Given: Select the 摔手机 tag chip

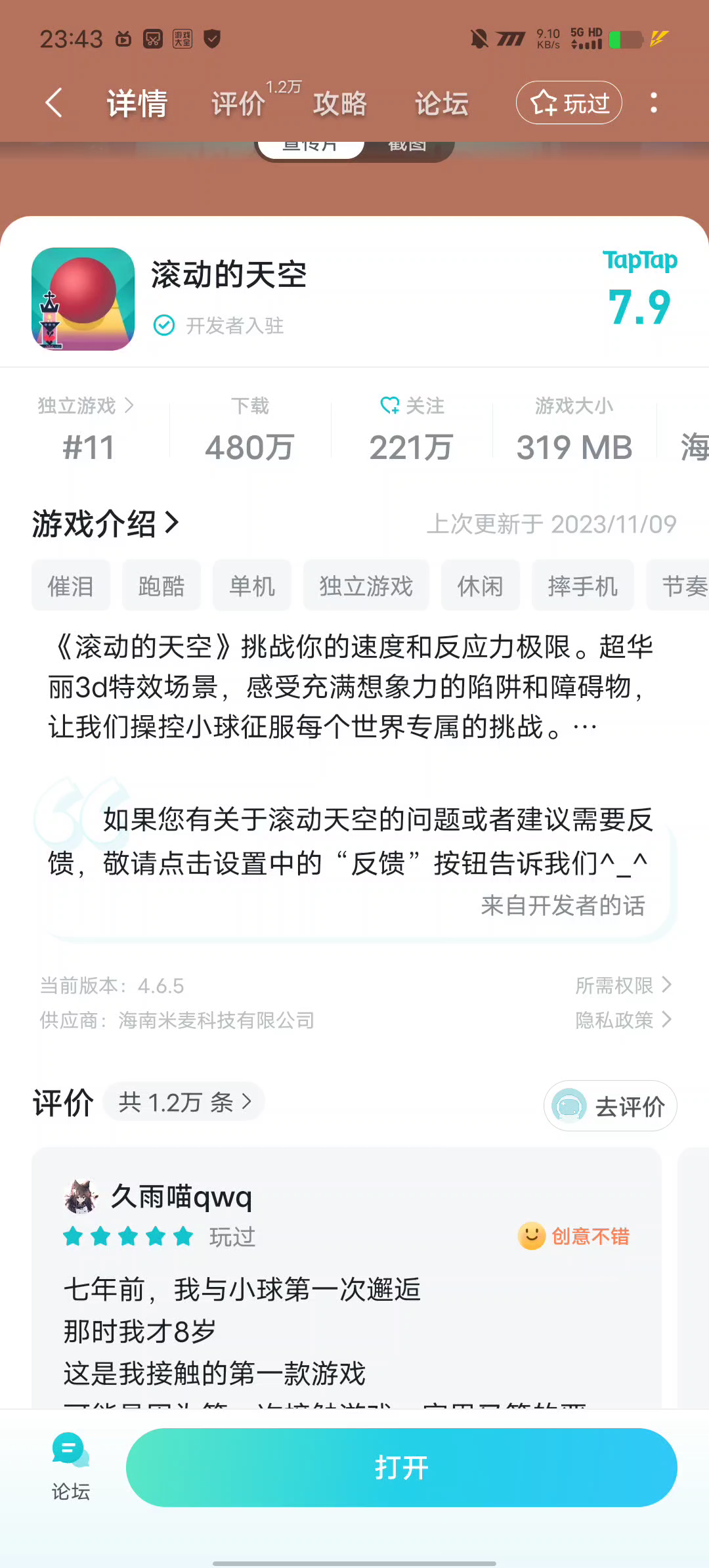Looking at the screenshot, I should coord(583,585).
